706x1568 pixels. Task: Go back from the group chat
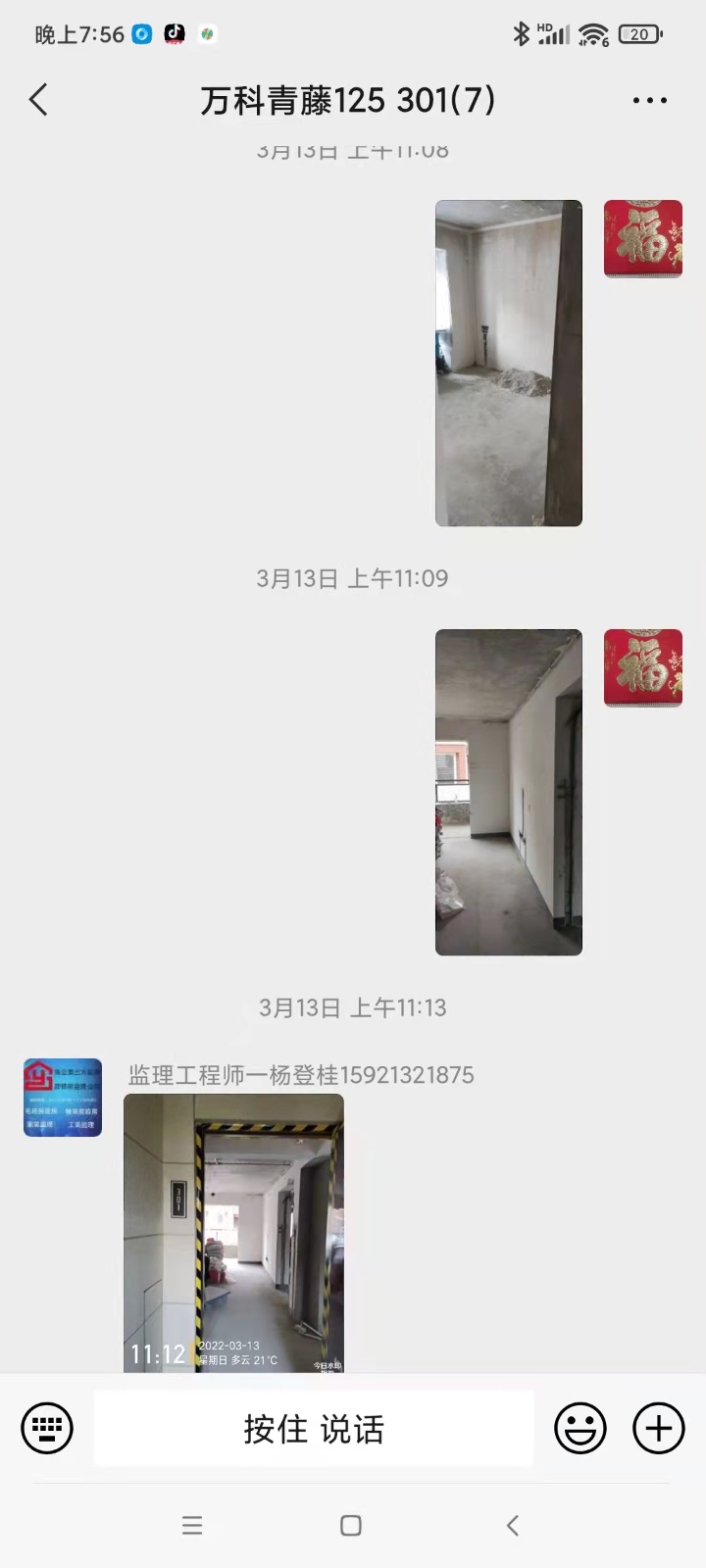pos(39,100)
